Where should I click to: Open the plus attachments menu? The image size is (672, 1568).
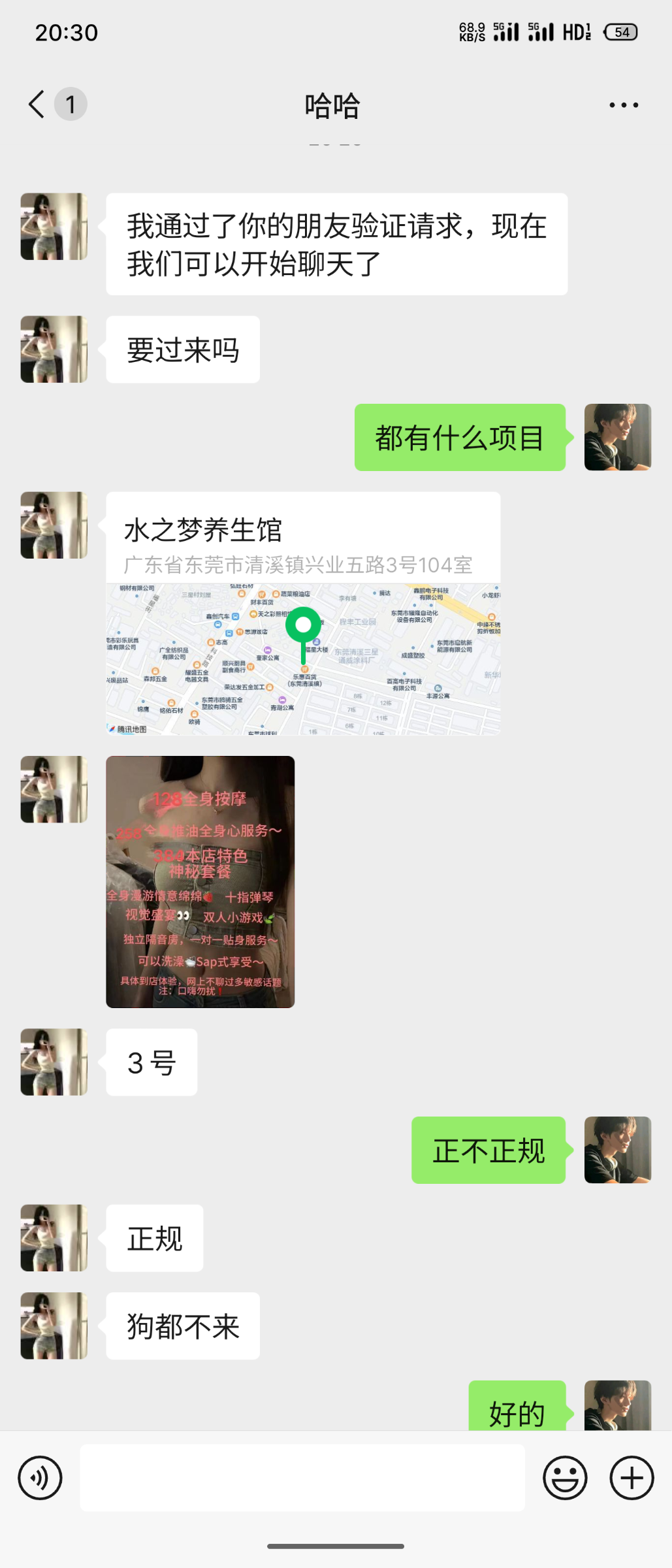pos(632,1478)
